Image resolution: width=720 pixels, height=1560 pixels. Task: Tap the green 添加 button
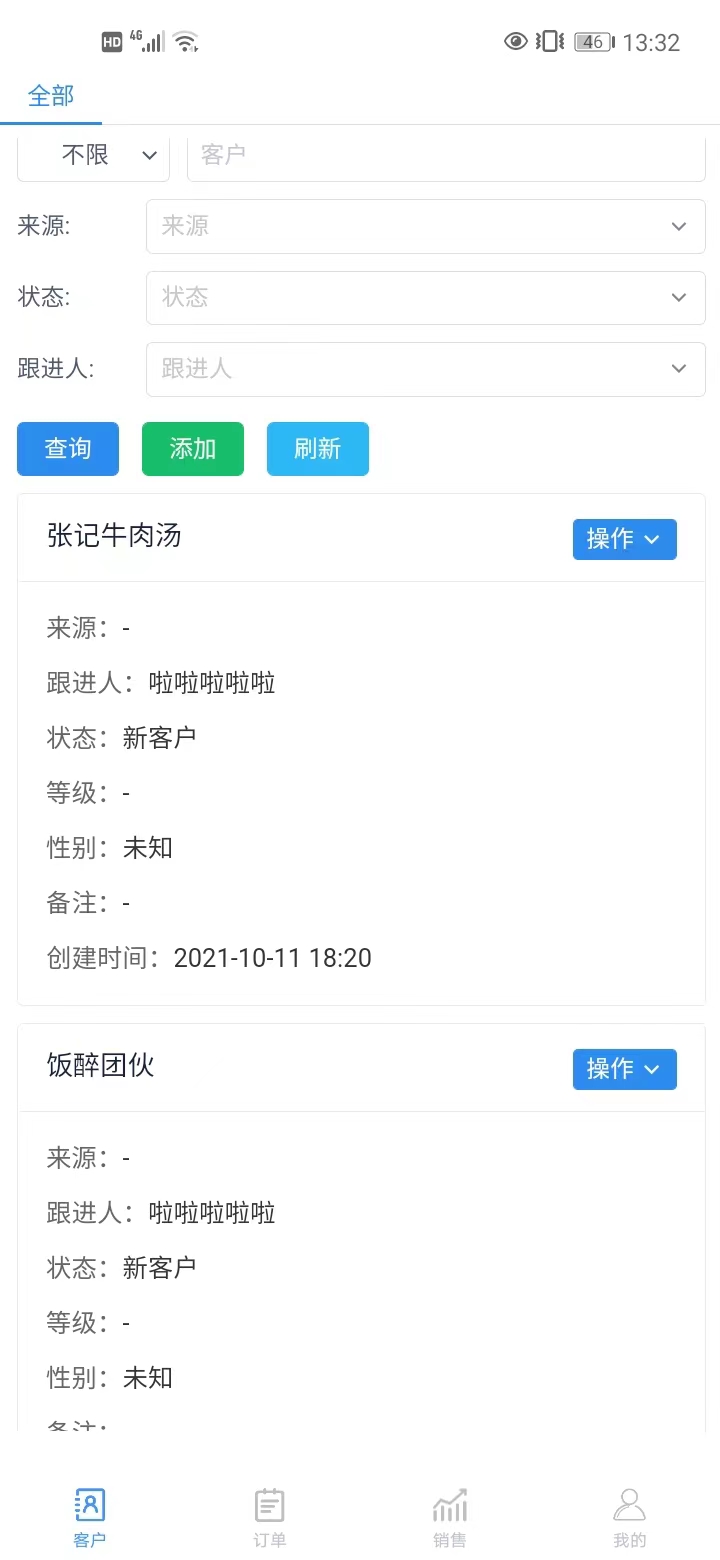(x=193, y=449)
